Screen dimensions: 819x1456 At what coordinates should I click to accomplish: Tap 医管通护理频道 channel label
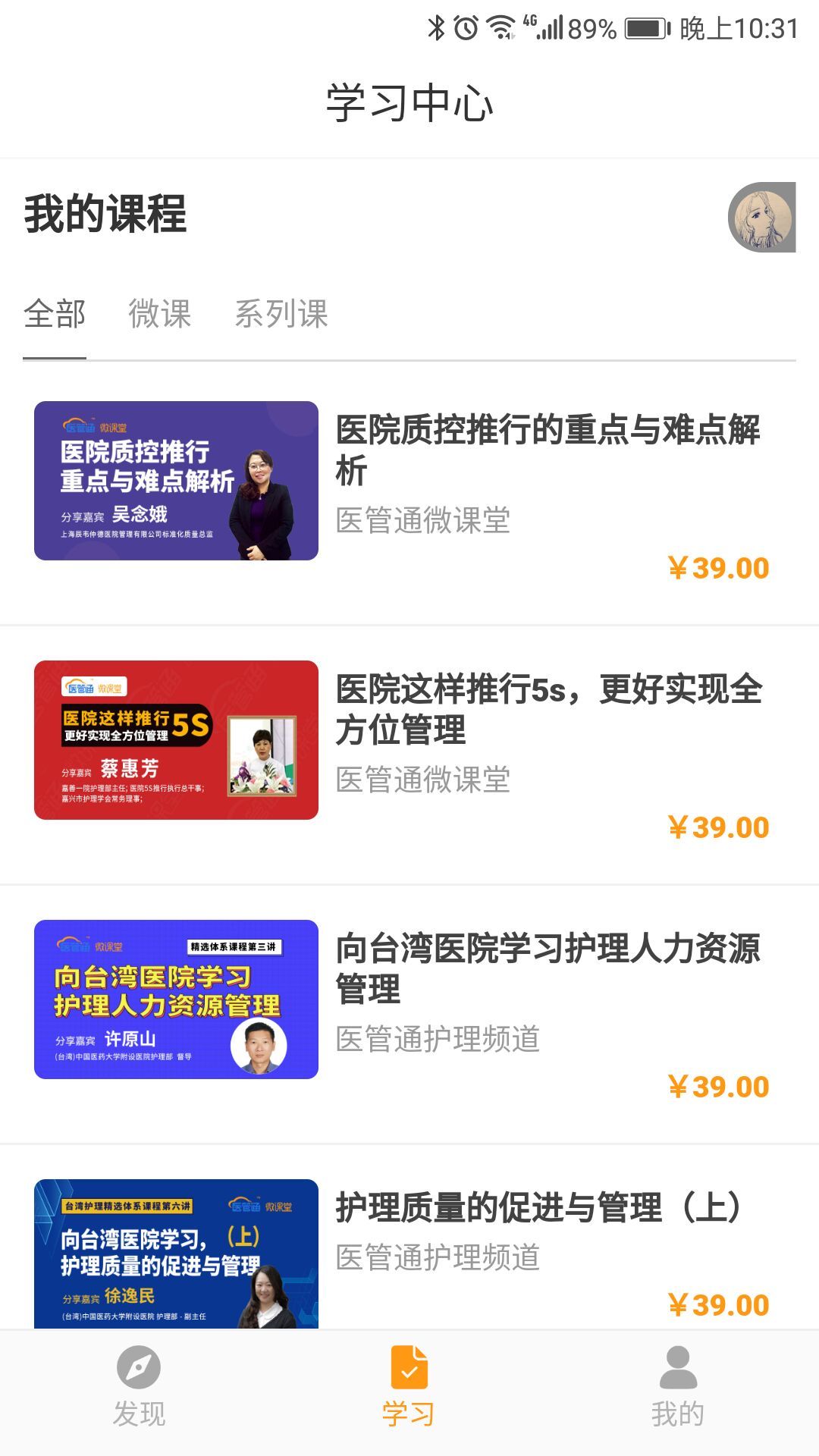point(436,1042)
